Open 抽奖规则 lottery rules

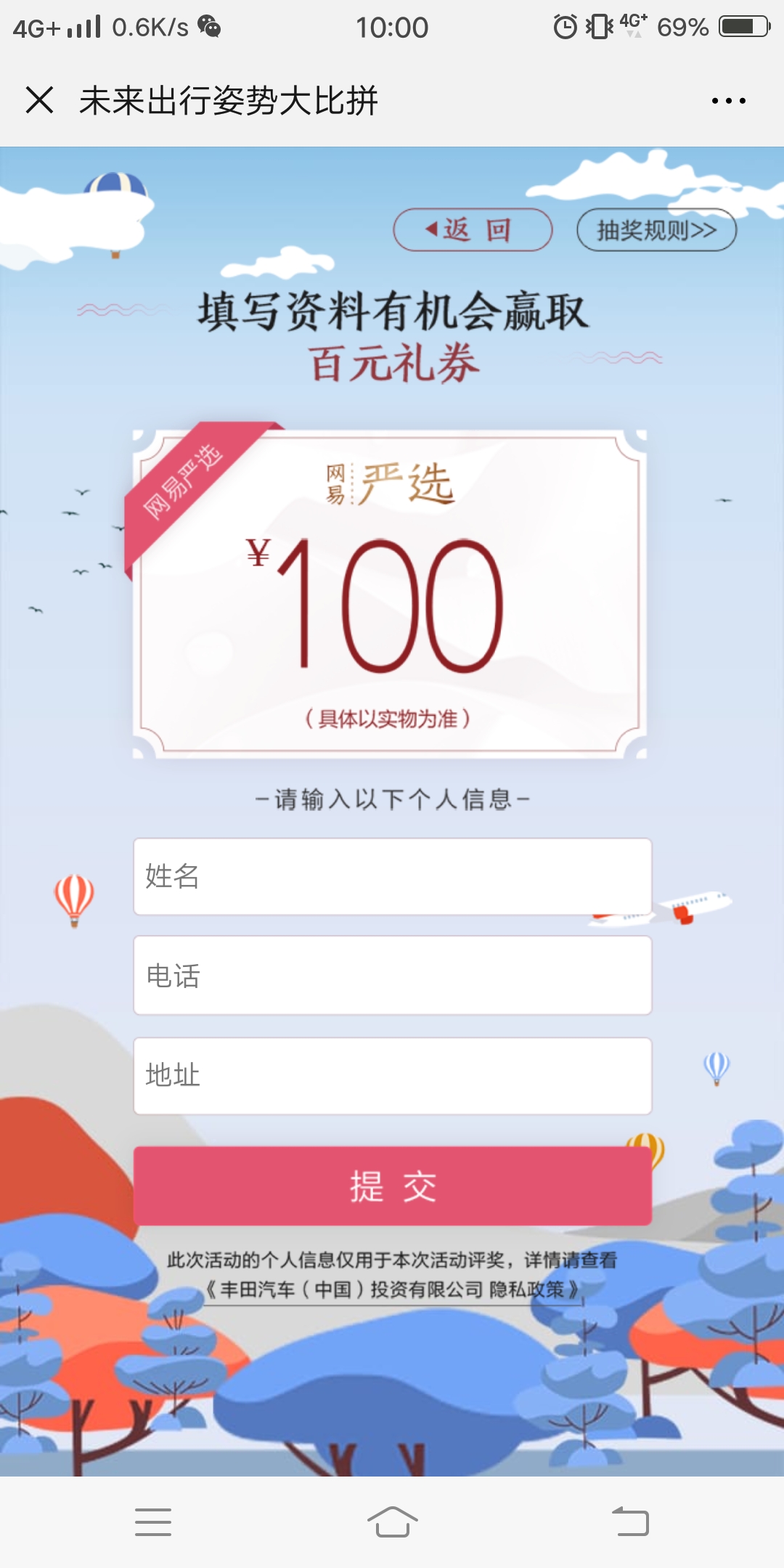[656, 230]
